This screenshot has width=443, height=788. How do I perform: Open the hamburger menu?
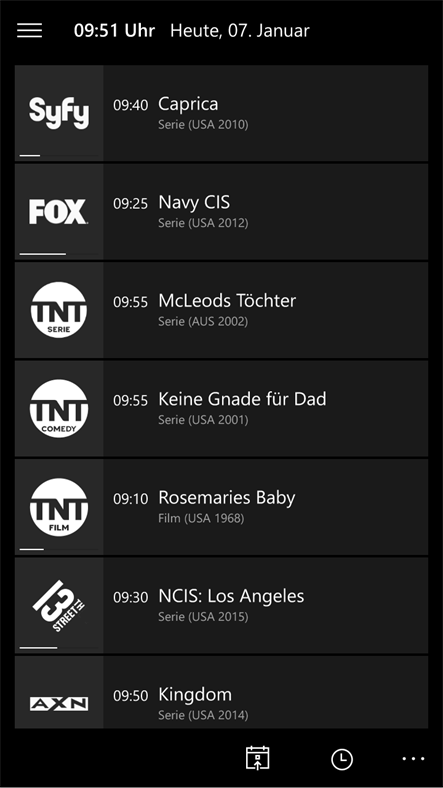pos(29,30)
